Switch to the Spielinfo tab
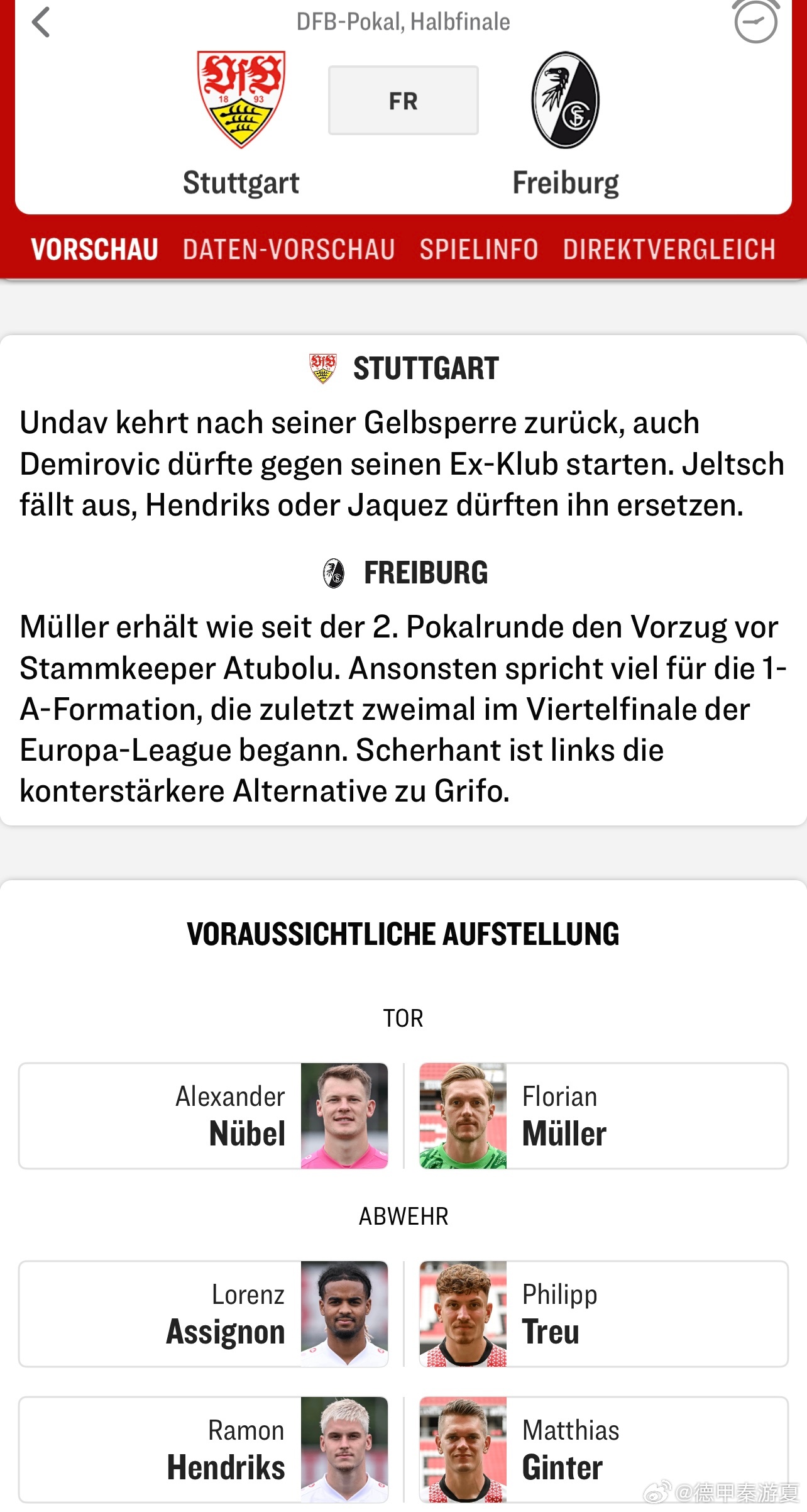Screen dimensions: 807x1512 (x=479, y=250)
